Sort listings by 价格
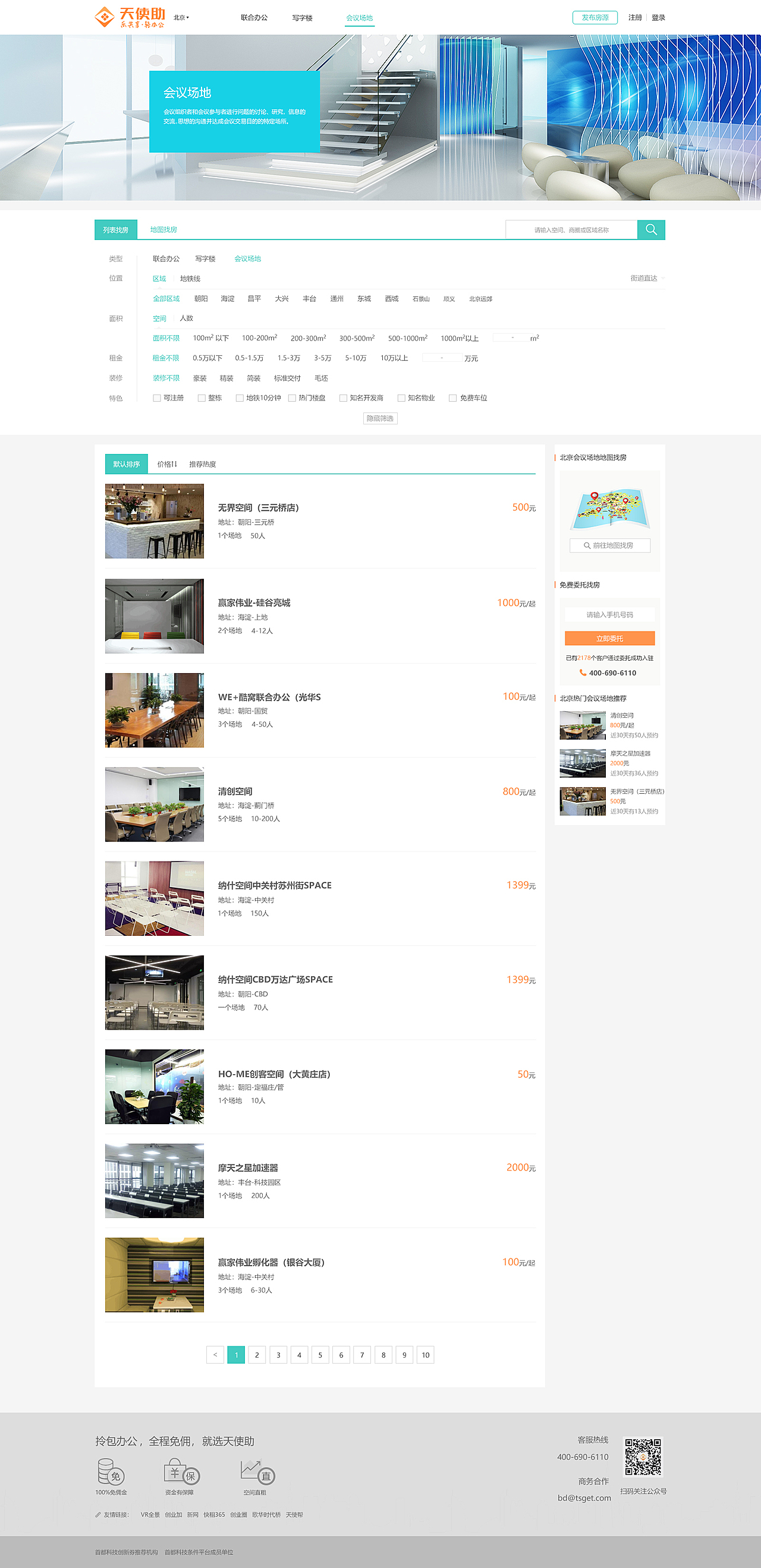This screenshot has width=761, height=1568. [x=166, y=464]
